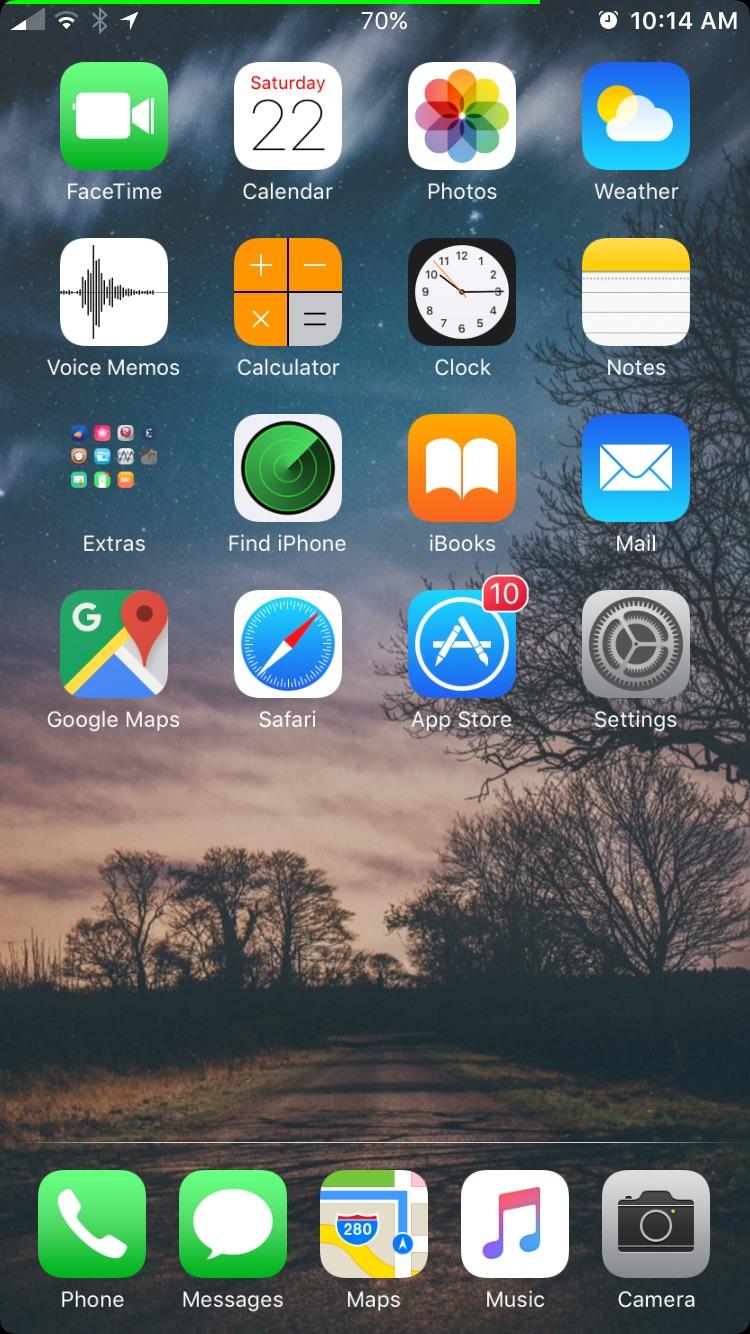Open the App Store with 10 updates
The height and width of the screenshot is (1334, 750).
pyautogui.click(x=461, y=644)
